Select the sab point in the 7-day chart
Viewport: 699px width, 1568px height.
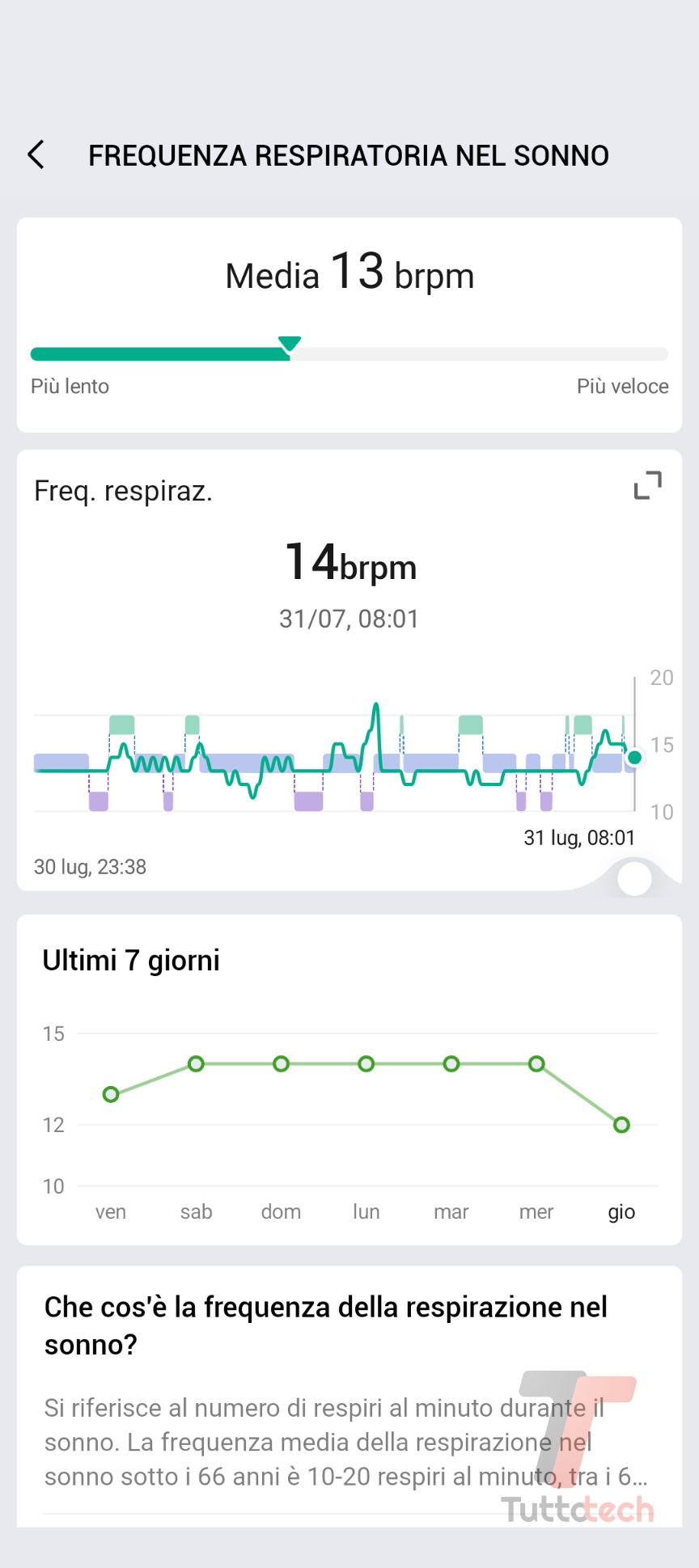pos(196,1063)
